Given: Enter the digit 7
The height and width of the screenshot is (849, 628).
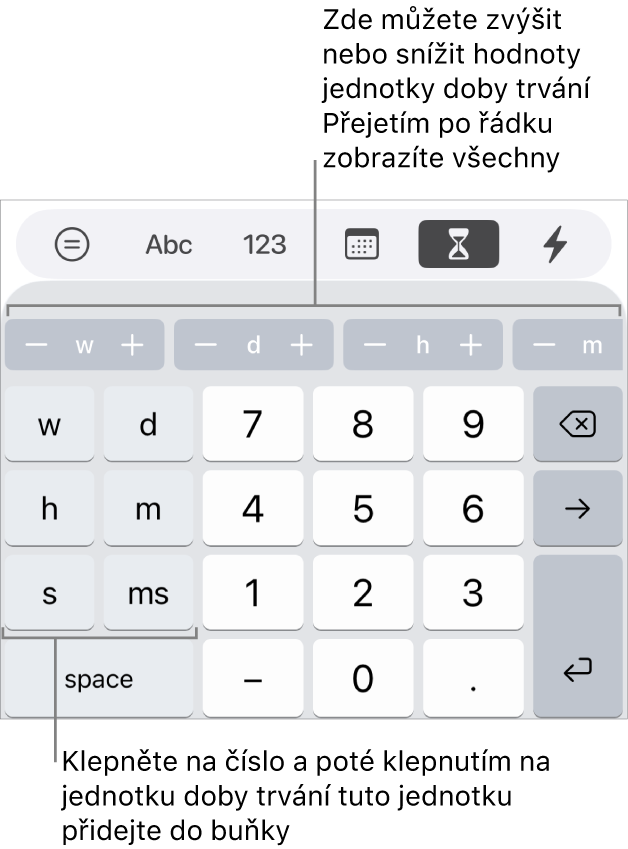Looking at the screenshot, I should (253, 425).
